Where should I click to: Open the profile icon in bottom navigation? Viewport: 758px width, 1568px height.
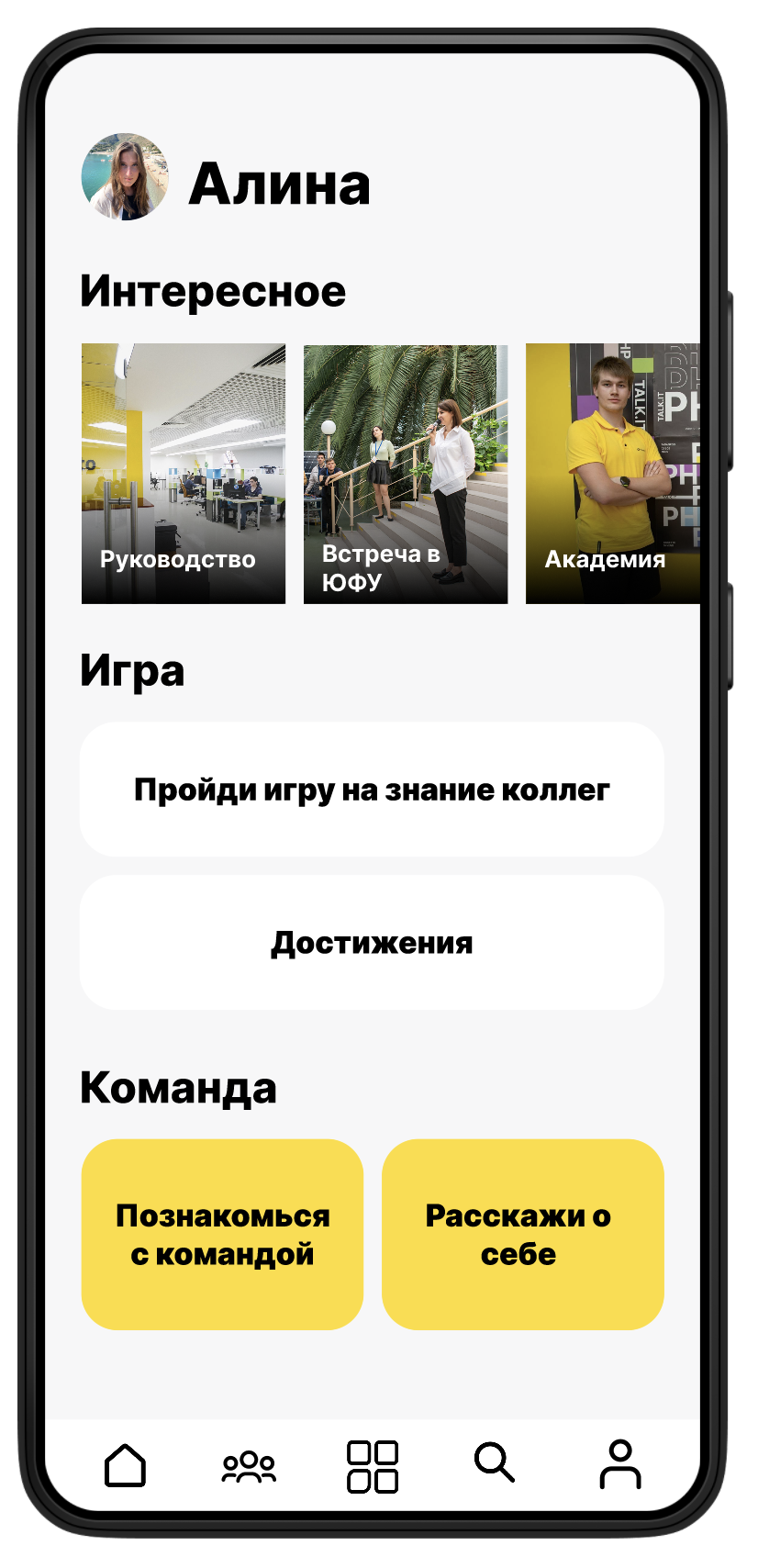[620, 1466]
